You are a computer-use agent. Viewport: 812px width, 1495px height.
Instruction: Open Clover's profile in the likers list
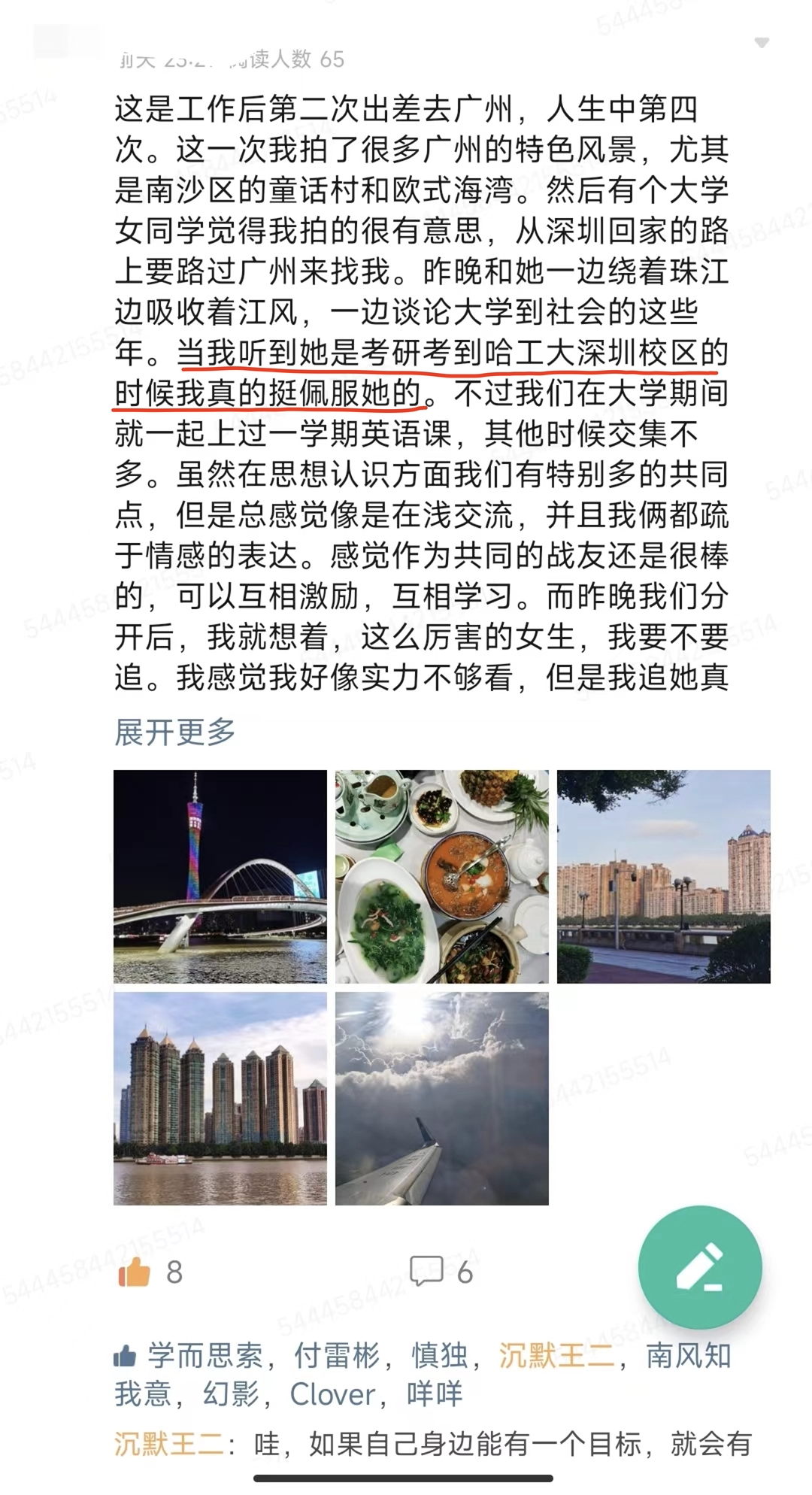[332, 1394]
